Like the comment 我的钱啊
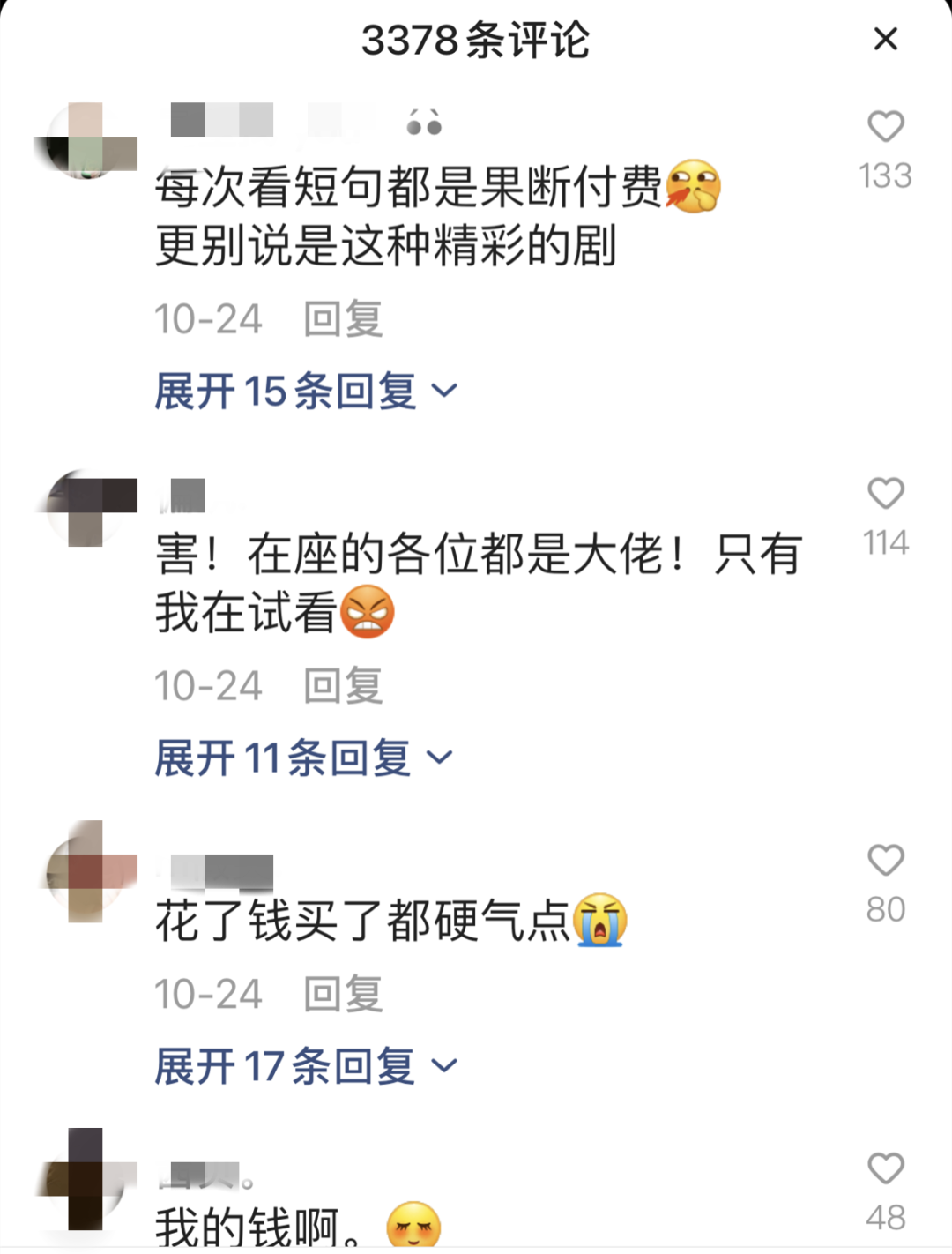 [x=885, y=1169]
